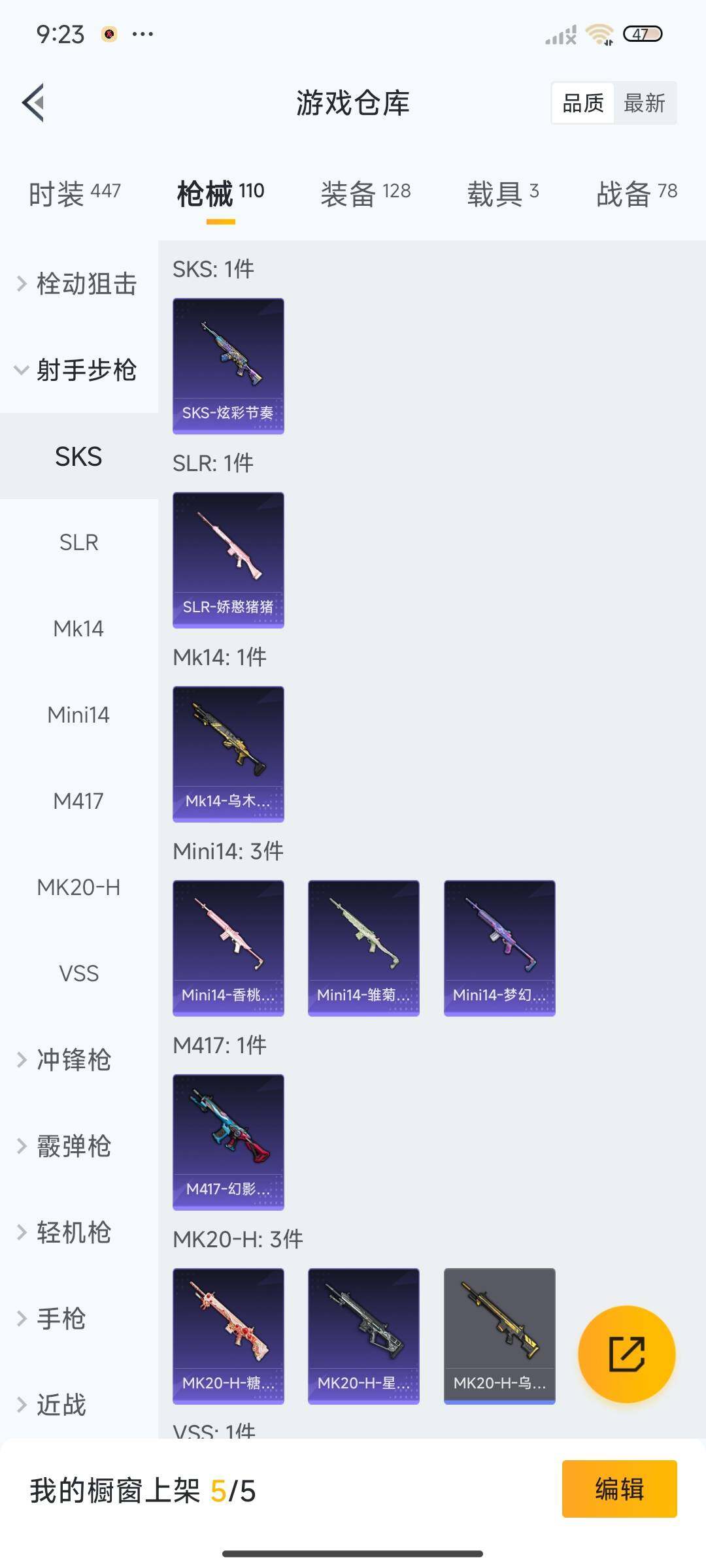Select VSS in the side list
706x1568 pixels.
[78, 973]
